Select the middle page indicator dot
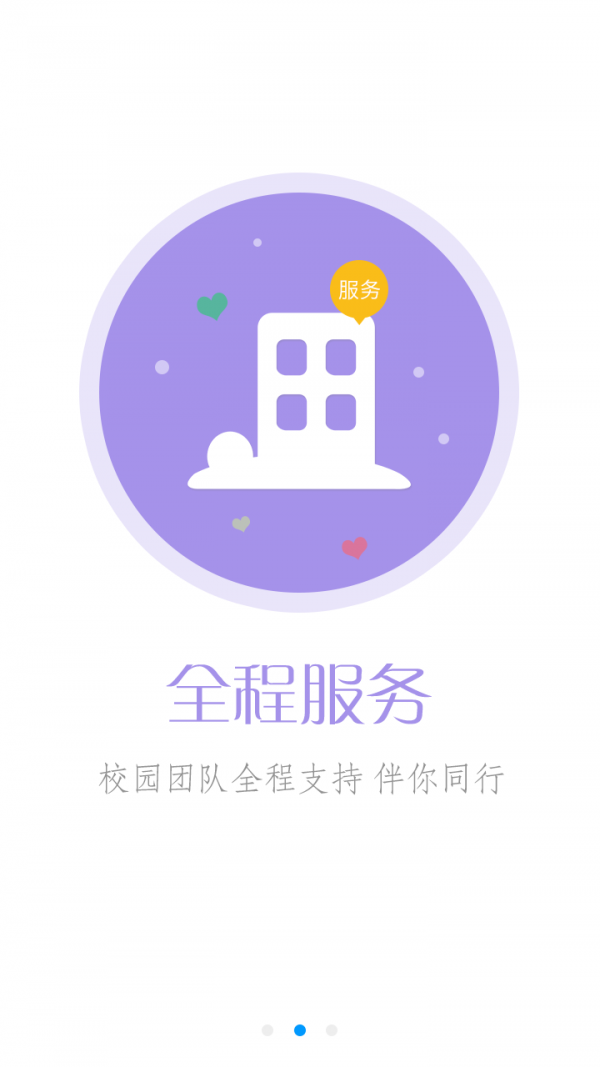This screenshot has height=1067, width=600. [299, 1030]
